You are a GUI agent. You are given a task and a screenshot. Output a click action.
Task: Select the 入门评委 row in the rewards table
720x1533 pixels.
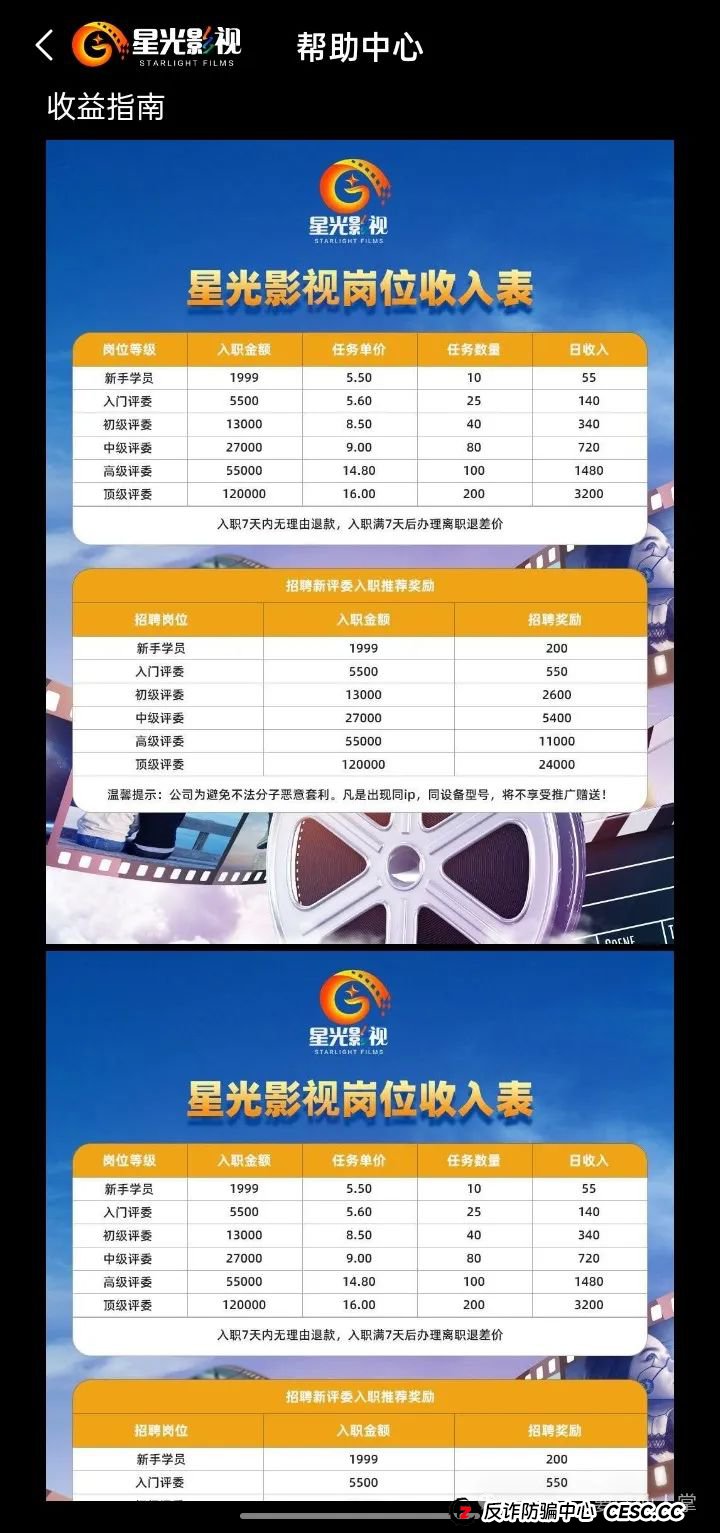pos(360,671)
